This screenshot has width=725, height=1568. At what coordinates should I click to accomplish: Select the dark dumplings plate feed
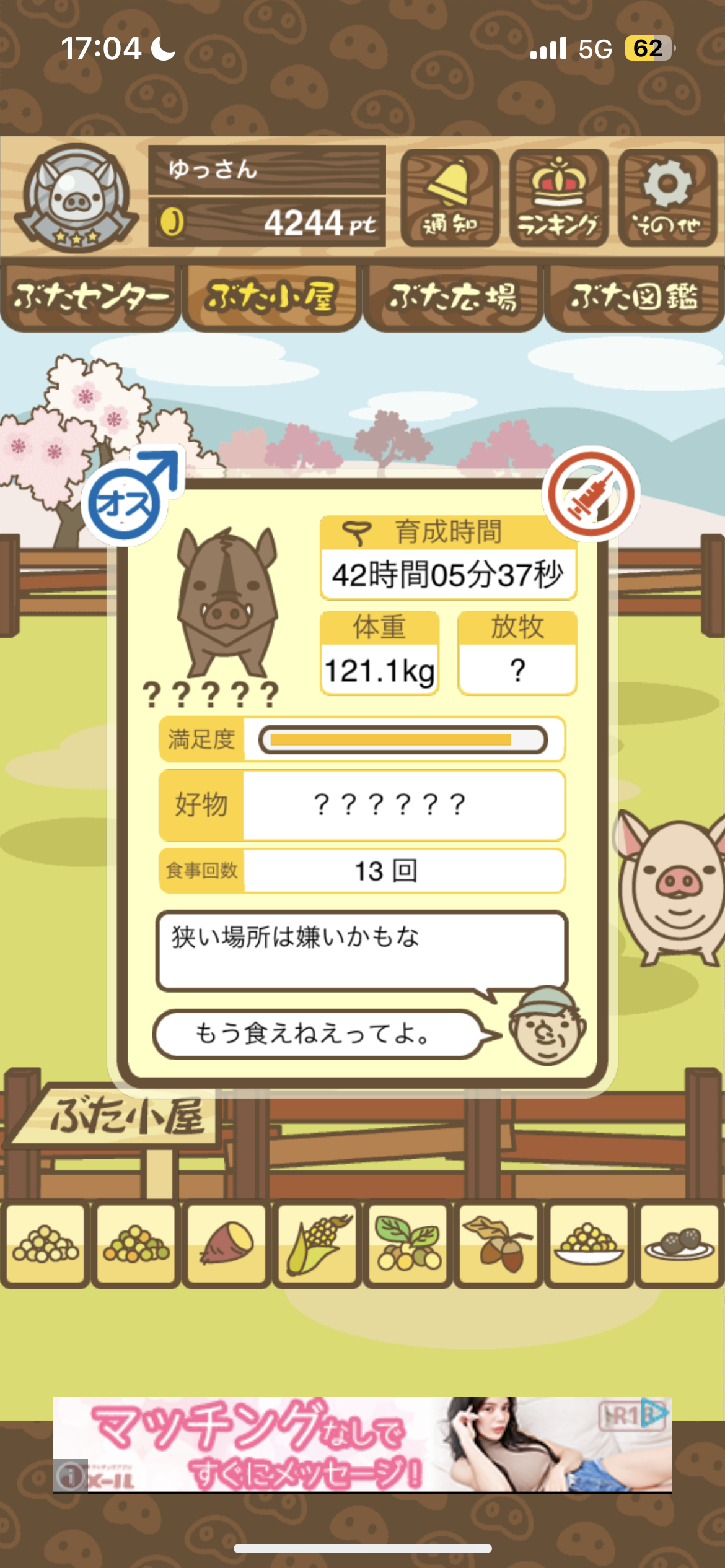pyautogui.click(x=679, y=1244)
